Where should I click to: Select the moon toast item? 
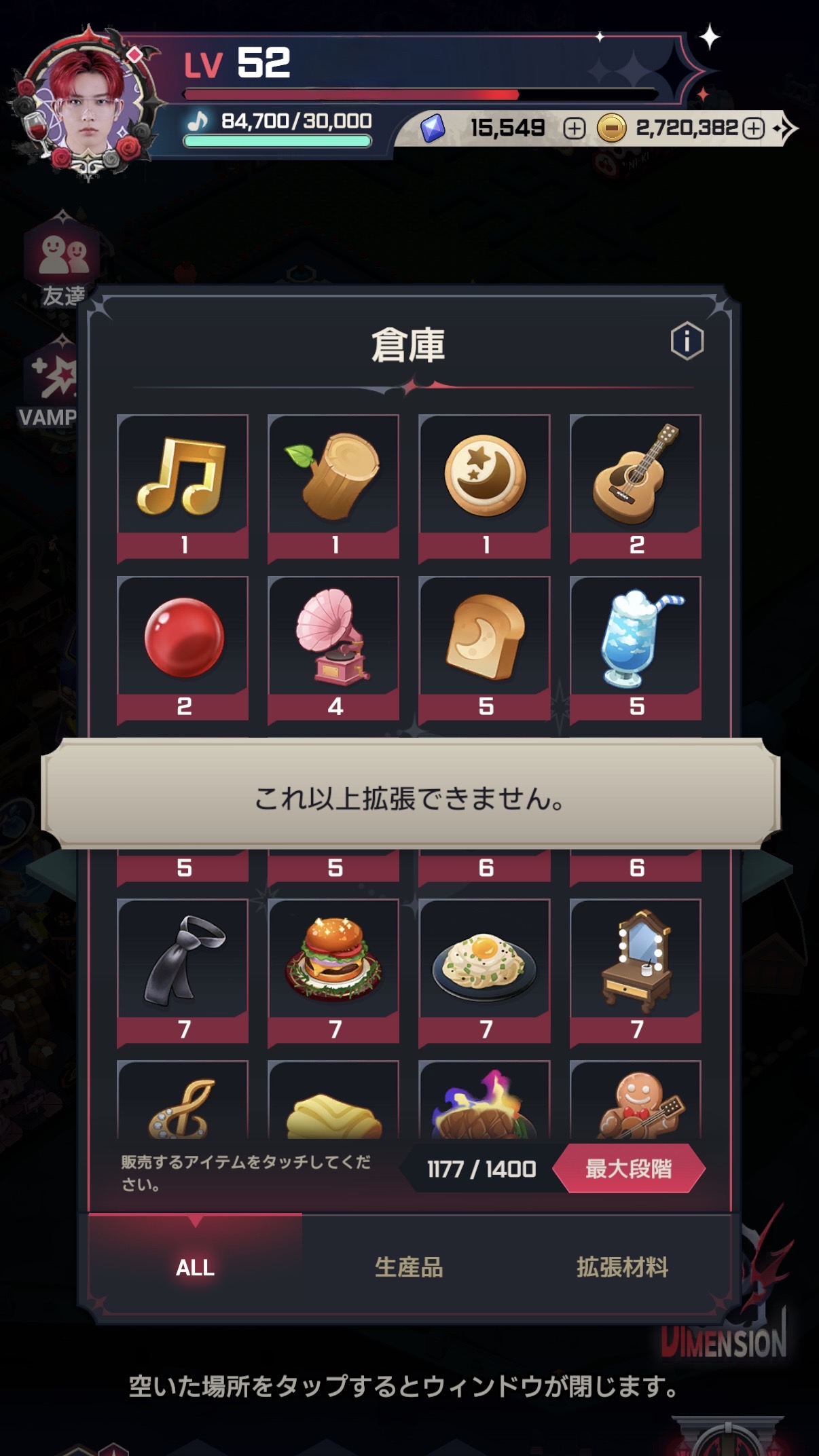[484, 638]
